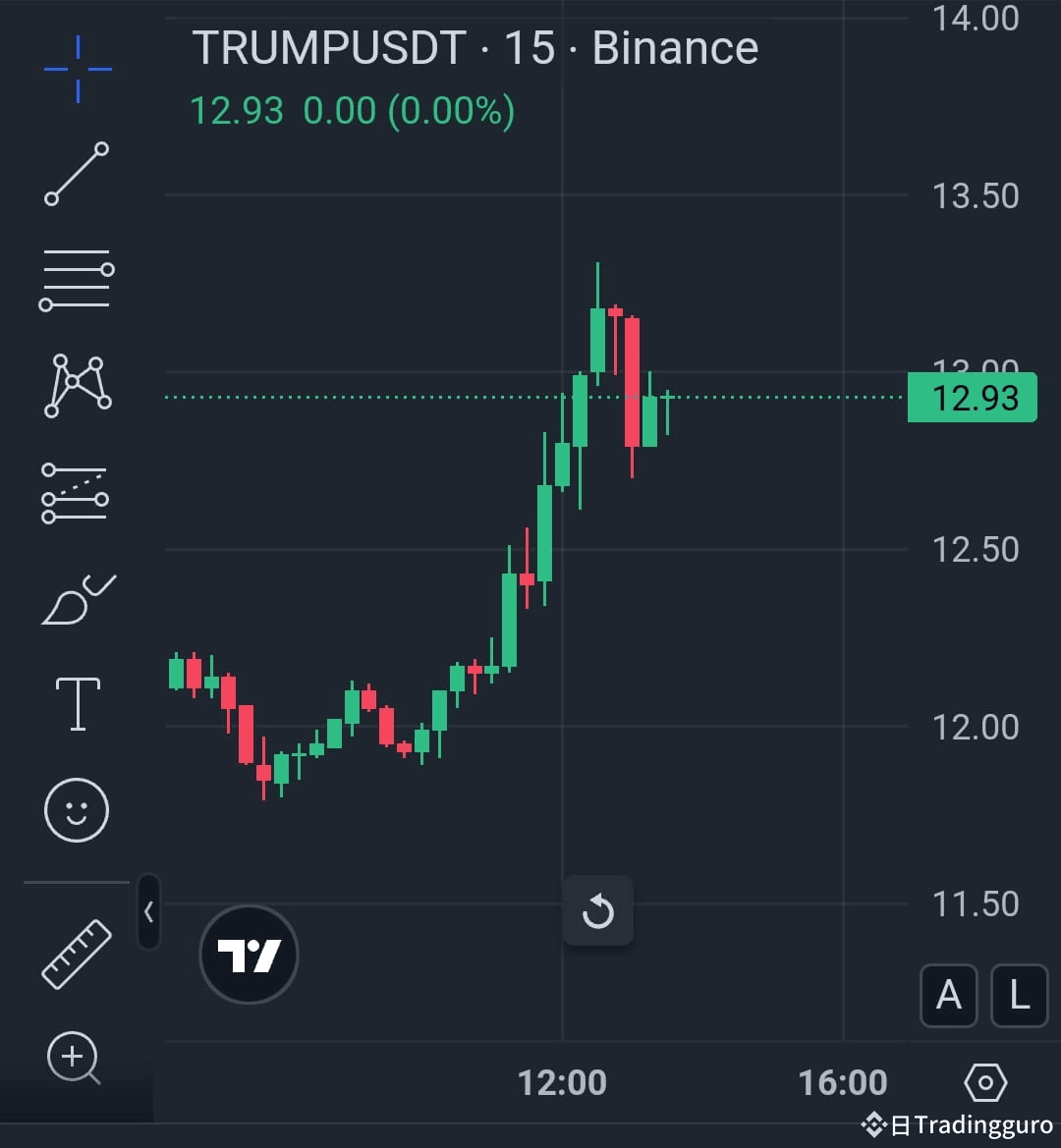Screen dimensions: 1061x1148
Task: Activate the zoom-in magnifier tool
Action: click(74, 1058)
